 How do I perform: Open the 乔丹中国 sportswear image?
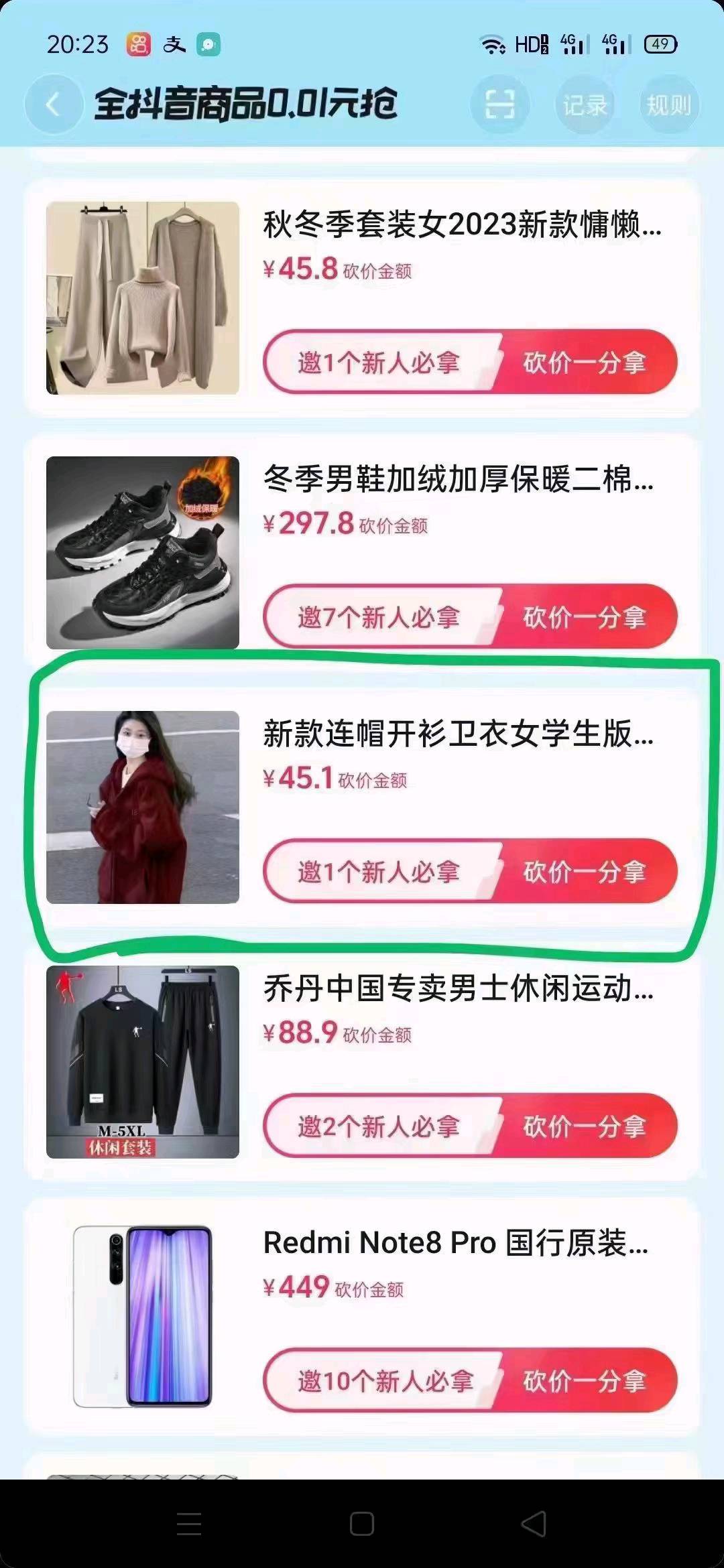pyautogui.click(x=143, y=1062)
